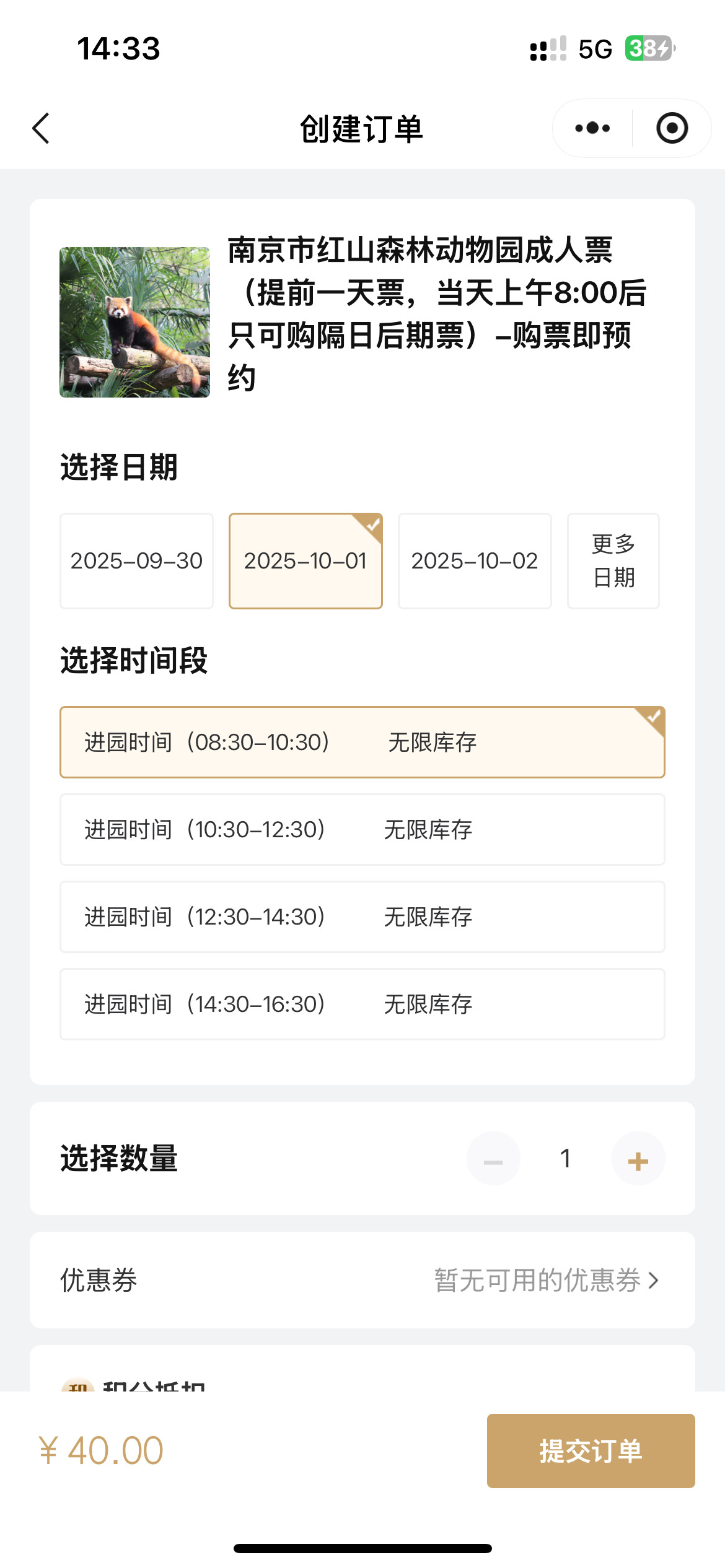Select the 14:30-16:30 entry time slot
Image resolution: width=725 pixels, height=1568 pixels.
click(362, 1004)
